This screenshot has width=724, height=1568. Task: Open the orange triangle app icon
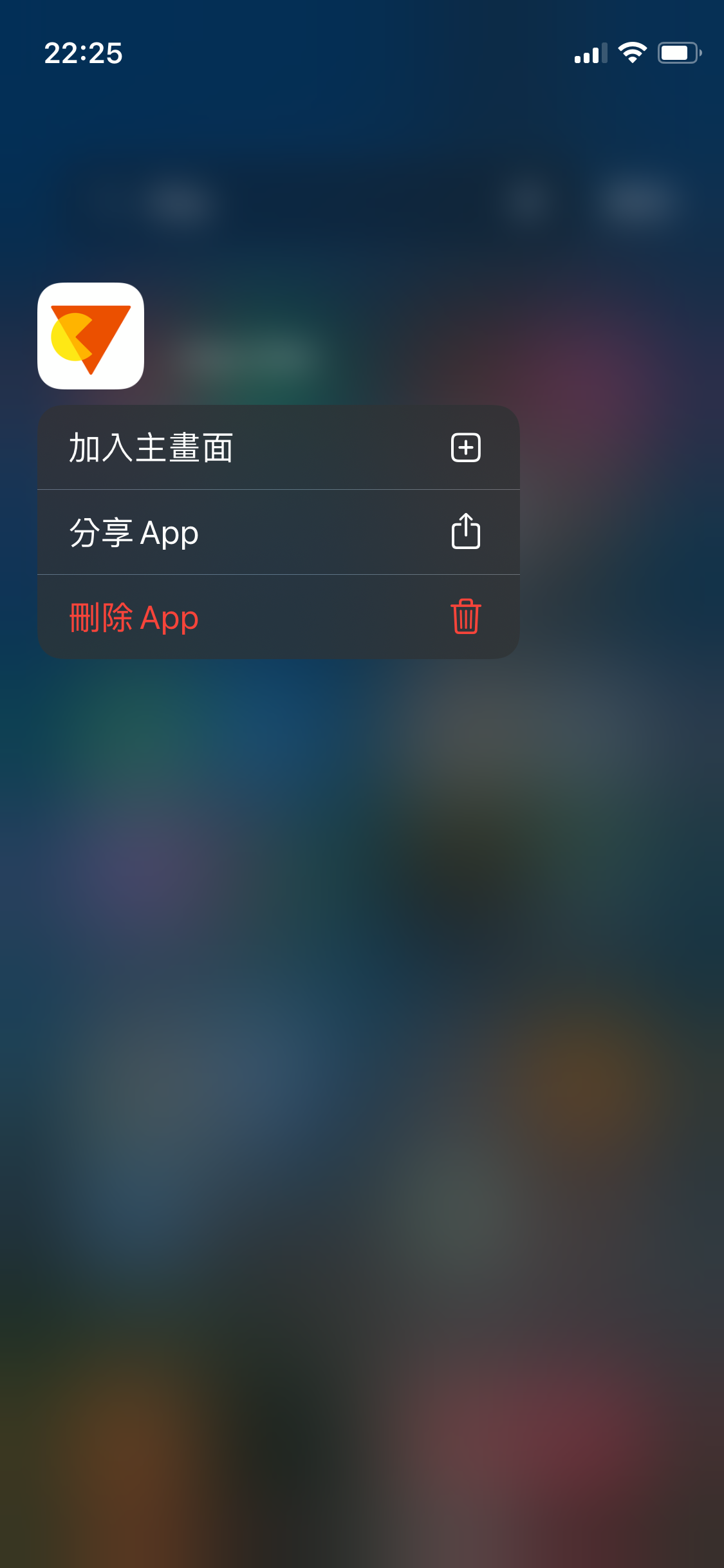click(x=91, y=336)
